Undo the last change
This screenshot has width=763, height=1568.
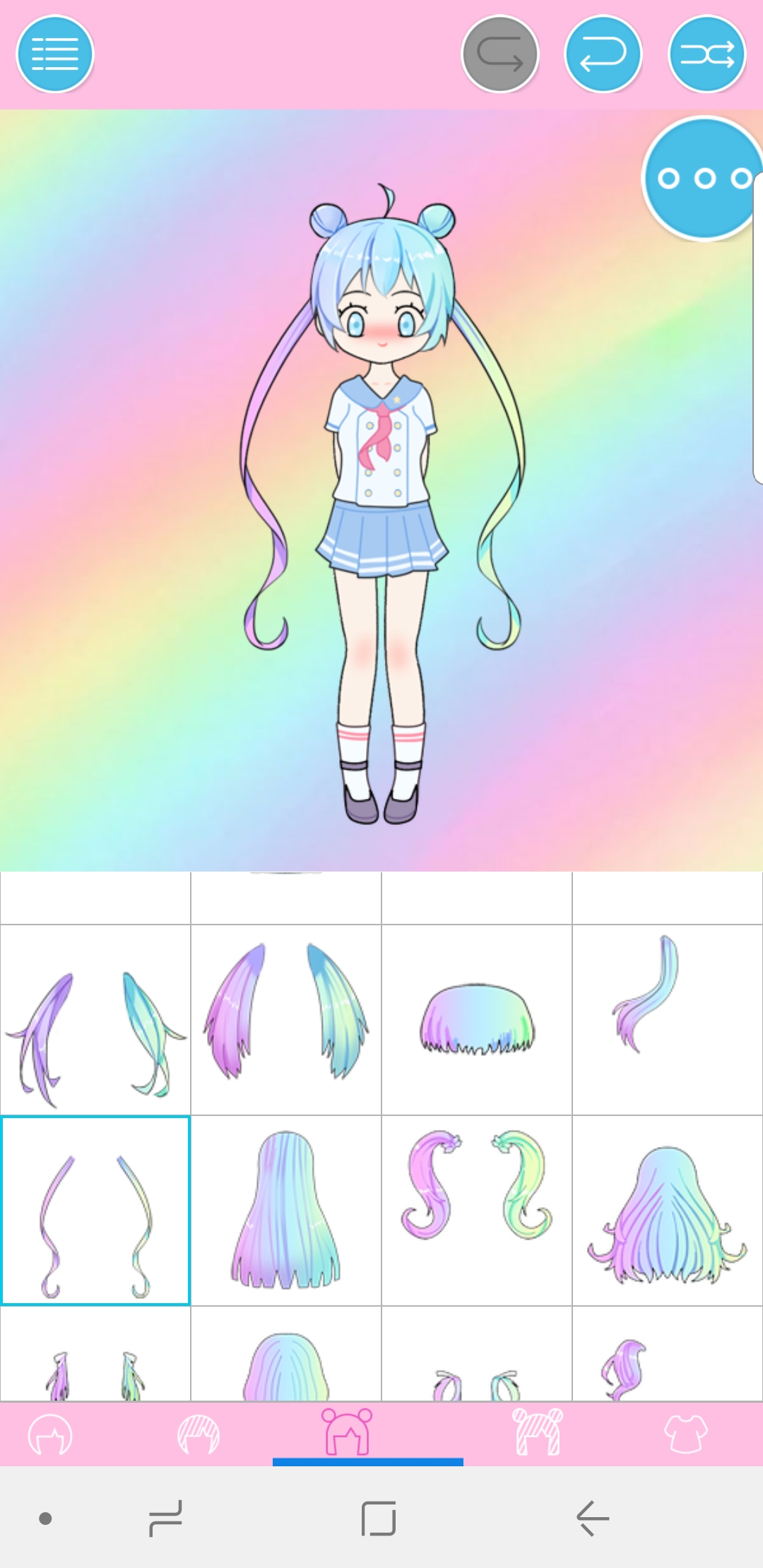pos(603,54)
